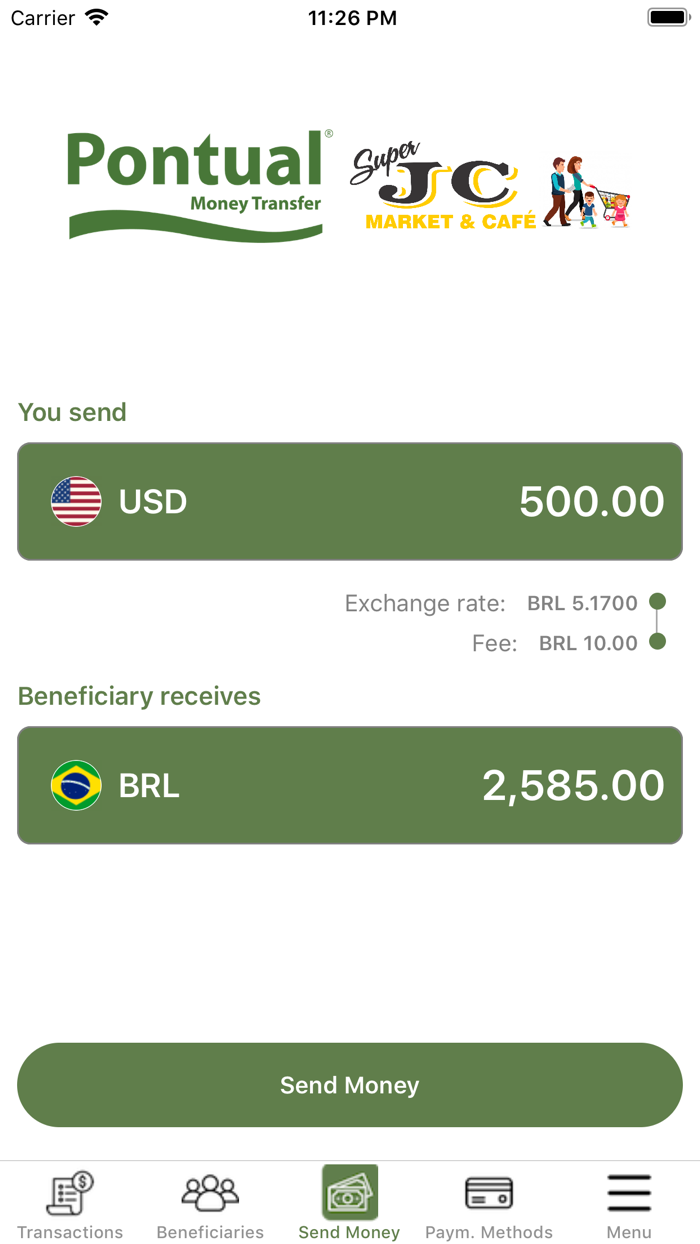Open the Transactions tab

tap(70, 1204)
